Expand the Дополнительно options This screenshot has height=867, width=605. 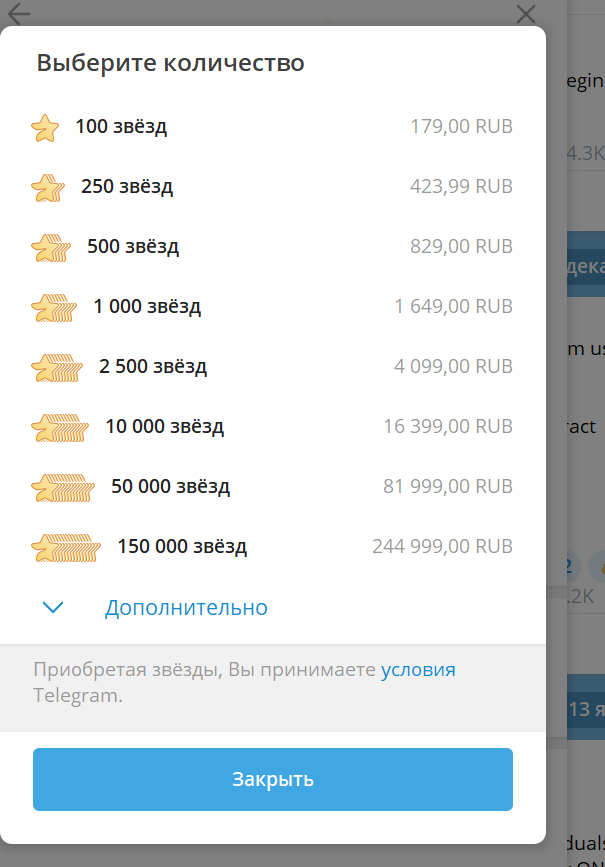pyautogui.click(x=185, y=607)
